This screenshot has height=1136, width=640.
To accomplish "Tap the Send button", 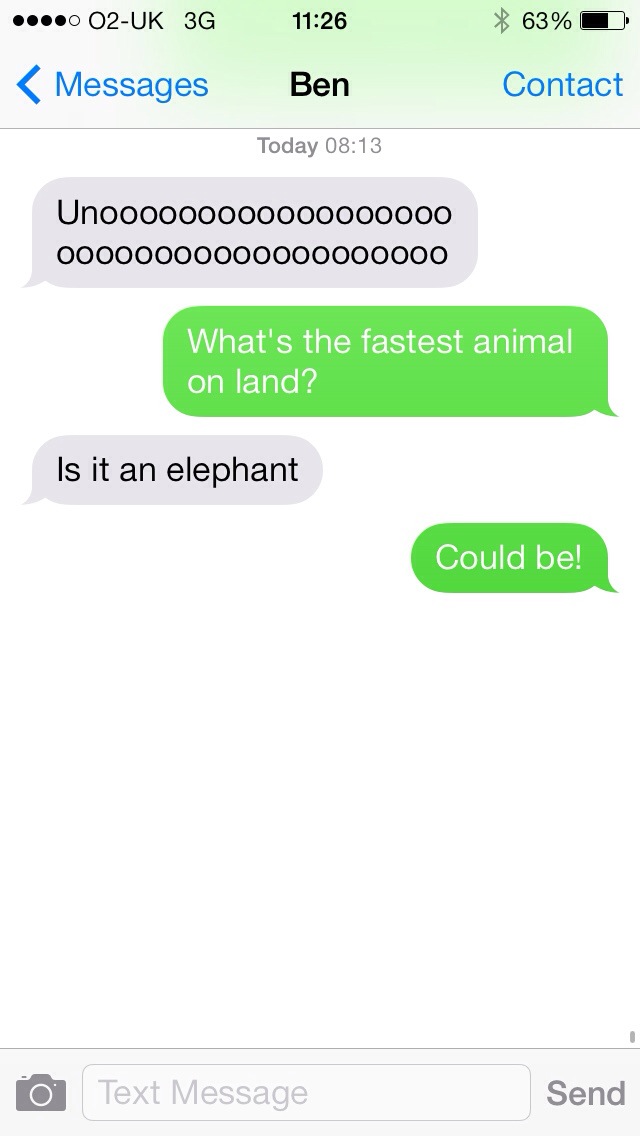I will click(585, 1092).
